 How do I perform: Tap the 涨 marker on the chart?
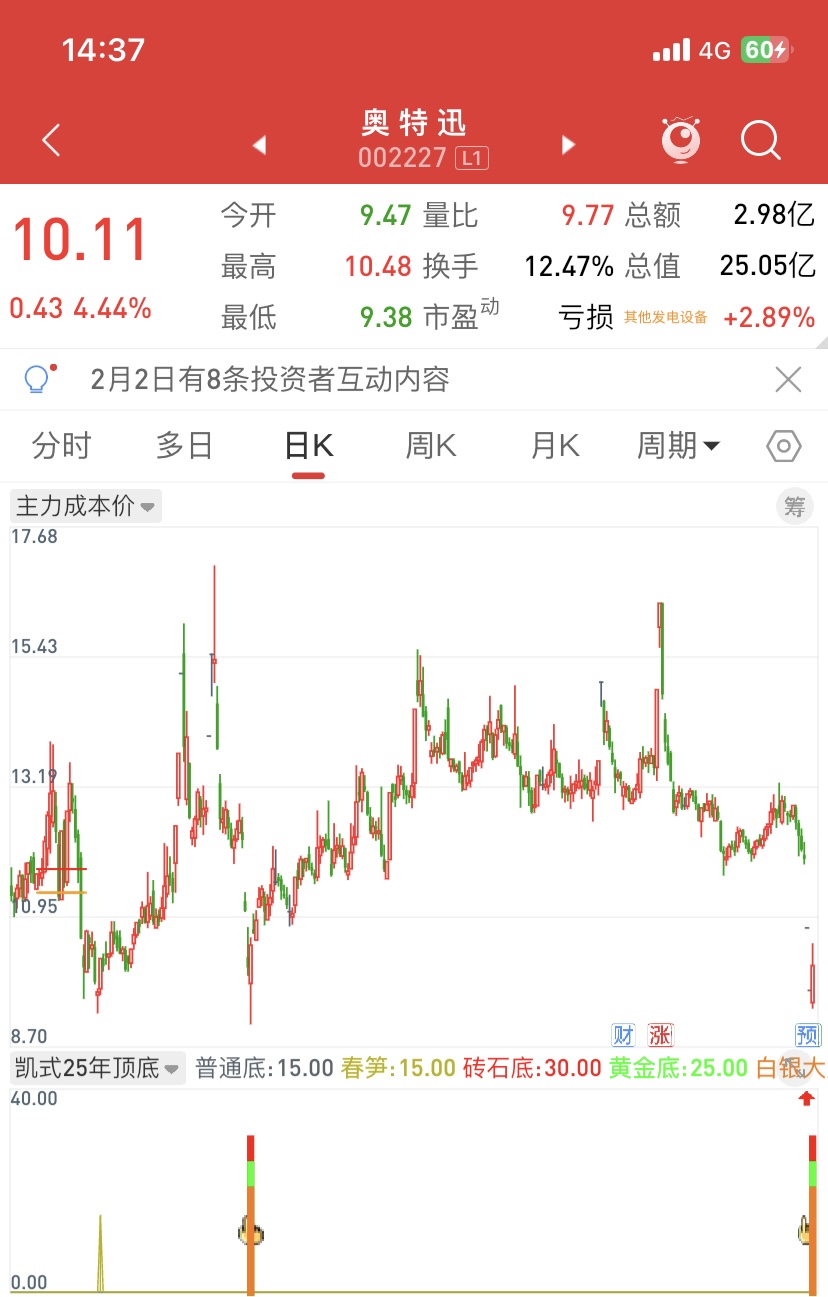pyautogui.click(x=660, y=1035)
